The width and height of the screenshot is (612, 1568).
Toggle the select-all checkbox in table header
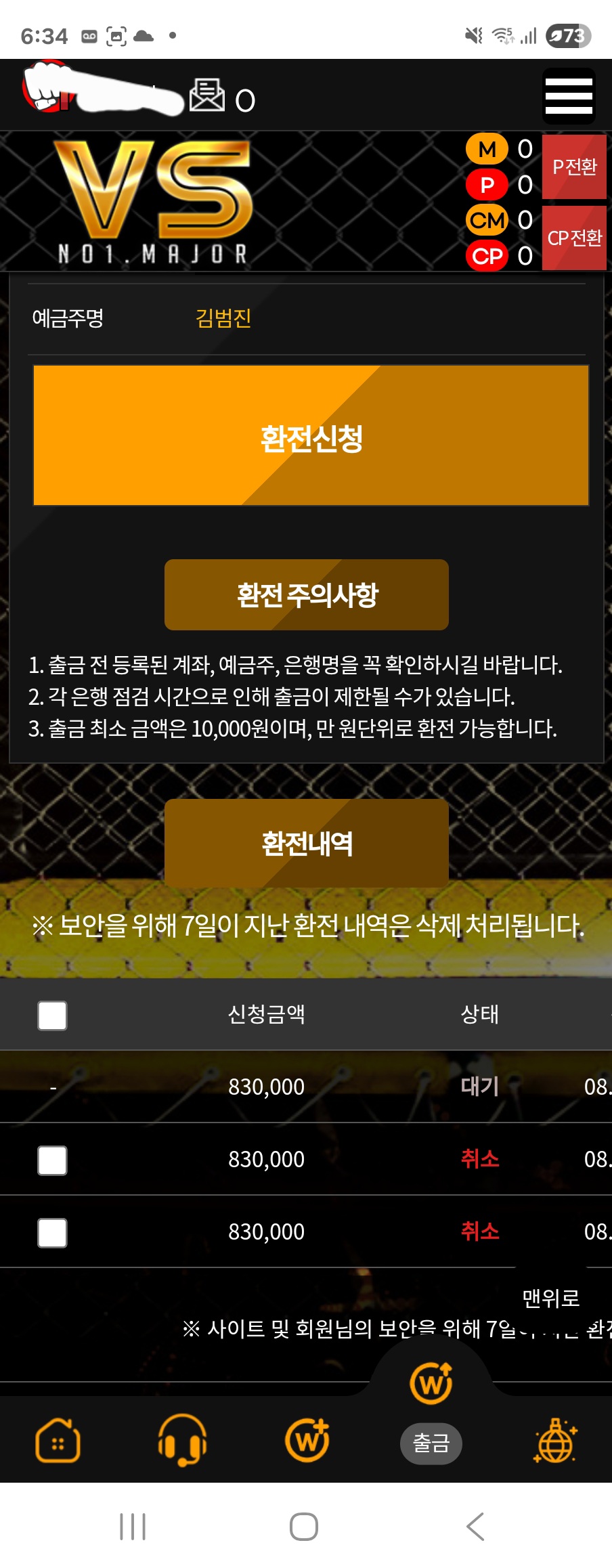pyautogui.click(x=52, y=1015)
